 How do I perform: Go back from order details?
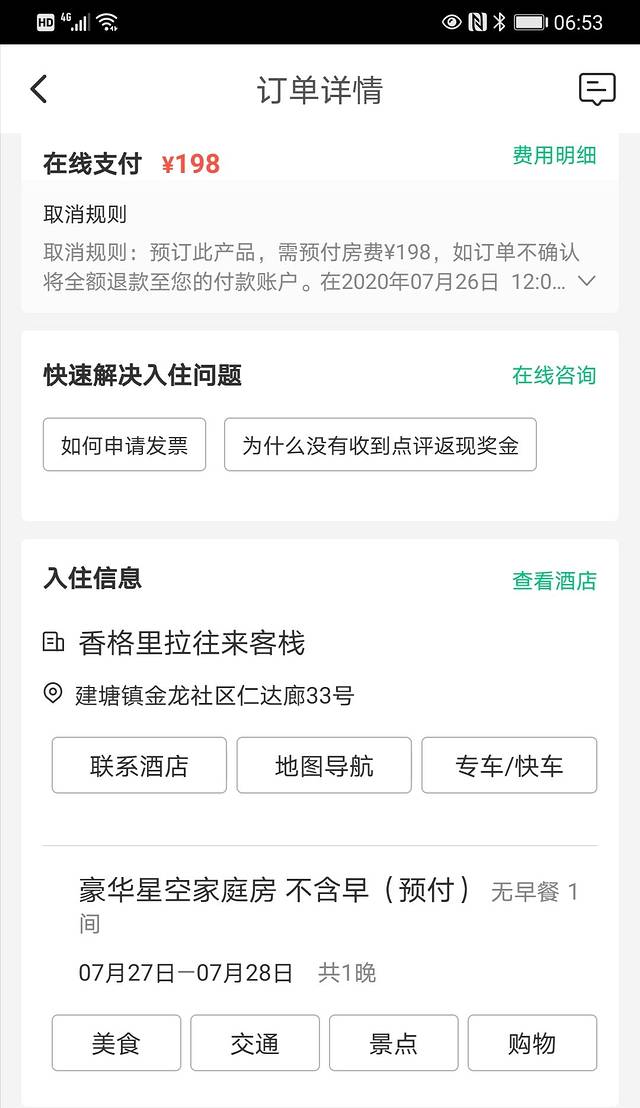click(x=39, y=90)
